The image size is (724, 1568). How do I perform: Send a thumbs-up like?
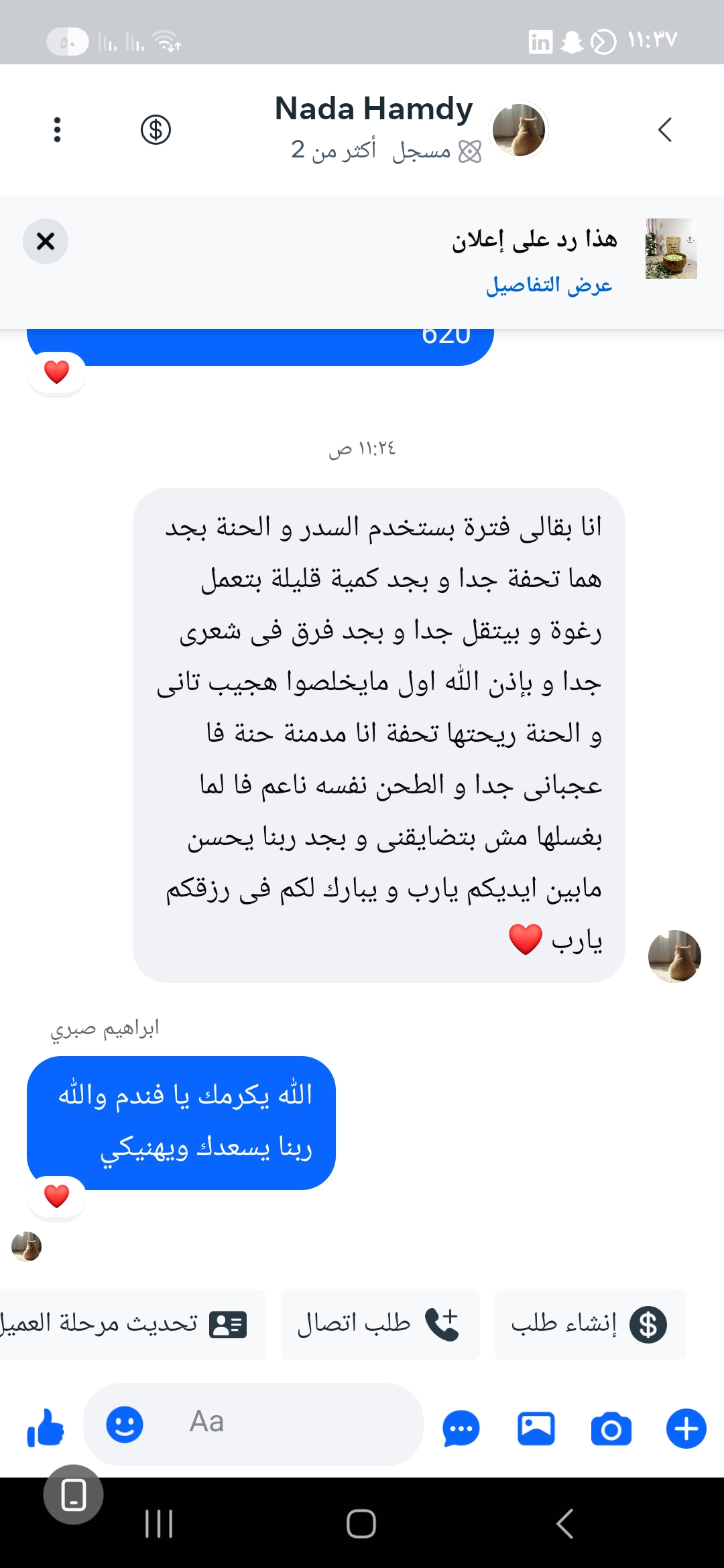tap(45, 1427)
